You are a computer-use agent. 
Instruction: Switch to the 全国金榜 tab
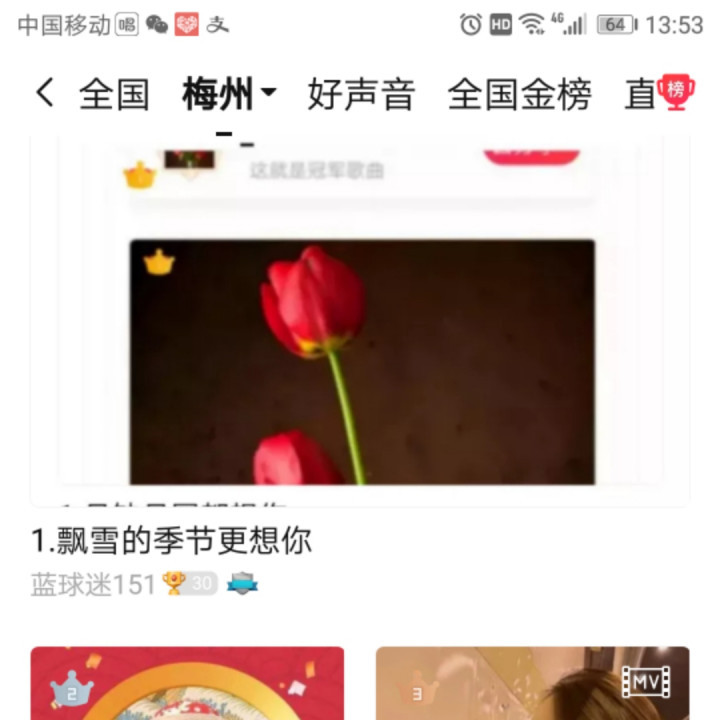[x=519, y=94]
